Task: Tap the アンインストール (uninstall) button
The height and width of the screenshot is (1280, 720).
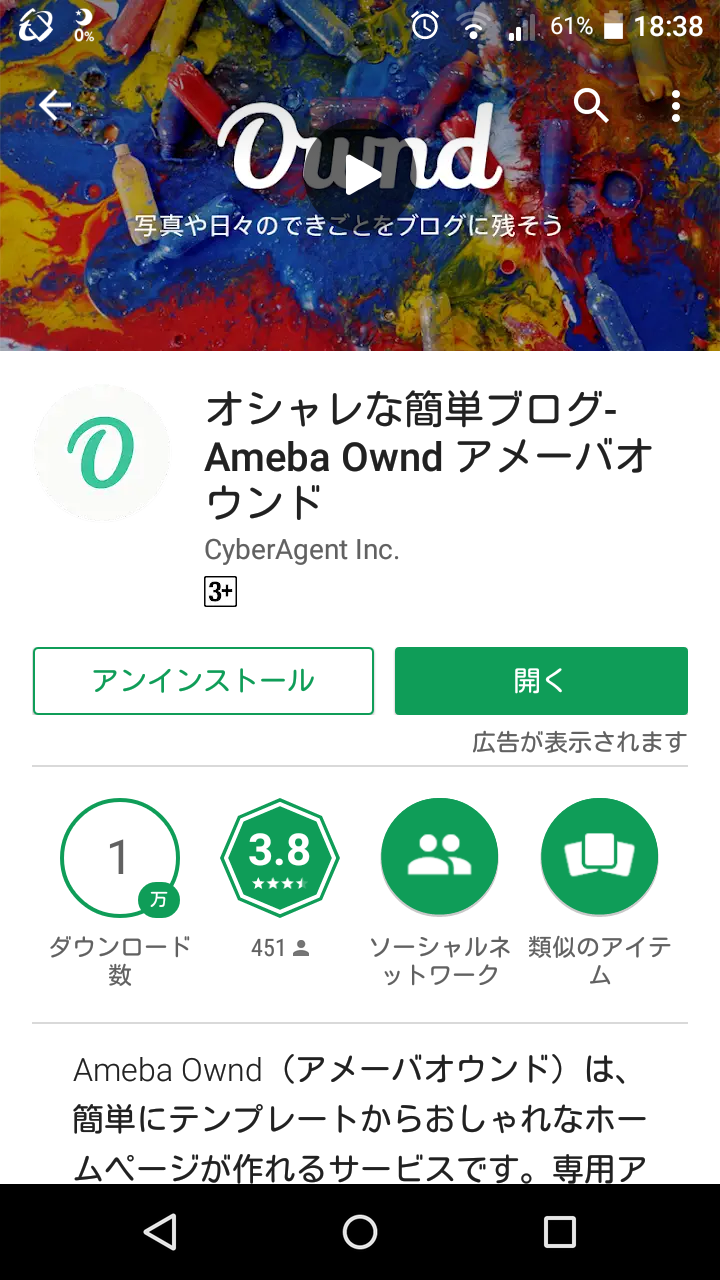Action: pos(203,681)
